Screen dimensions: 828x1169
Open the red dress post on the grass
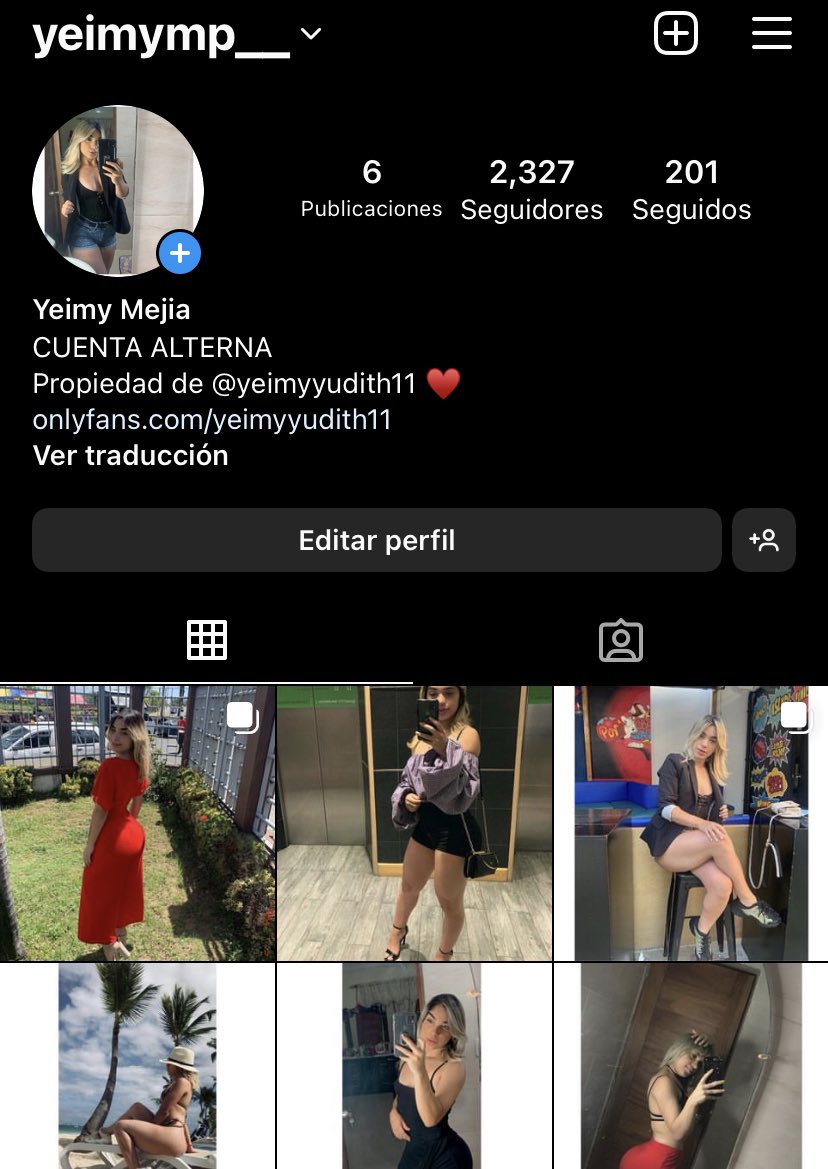[137, 823]
